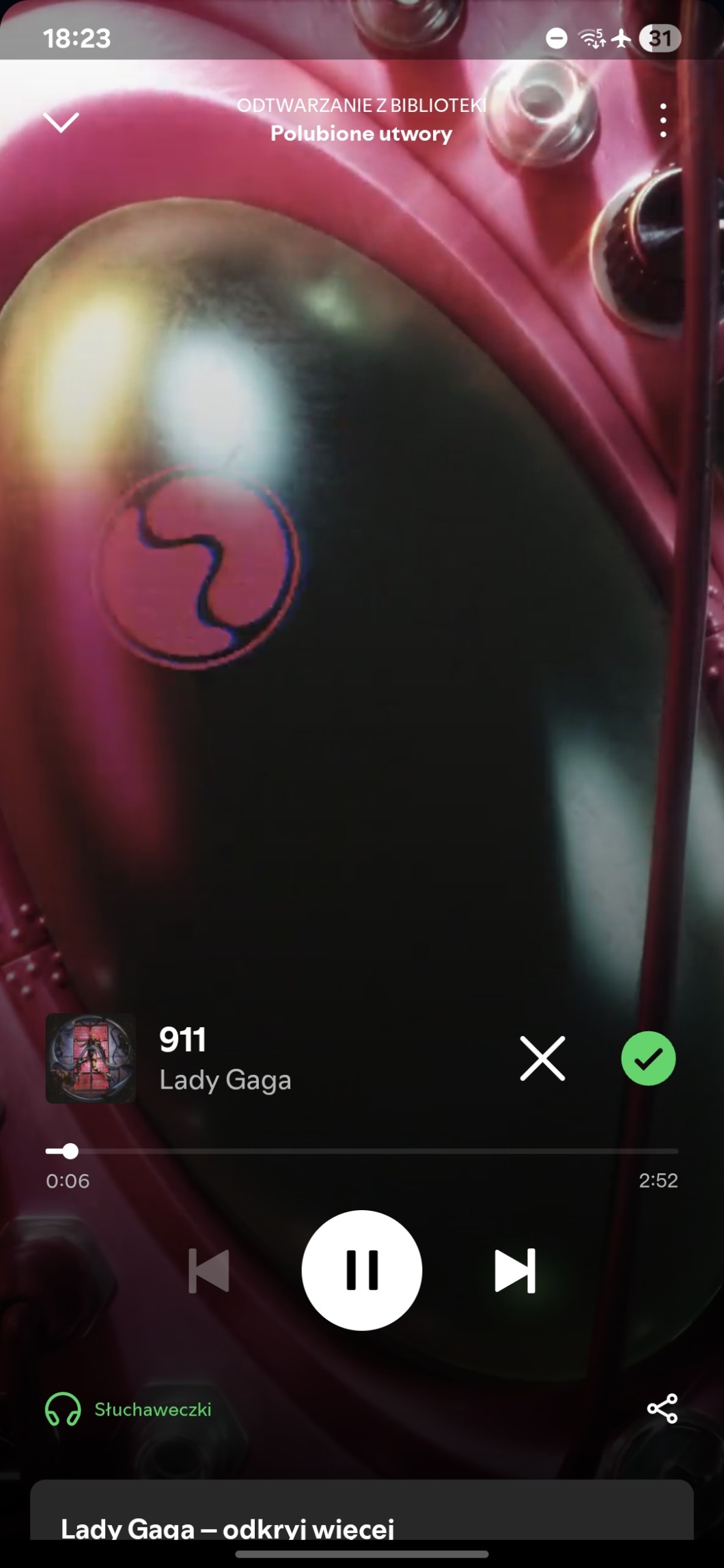The image size is (724, 1568).
Task: Skip to the next track
Action: [x=515, y=1270]
